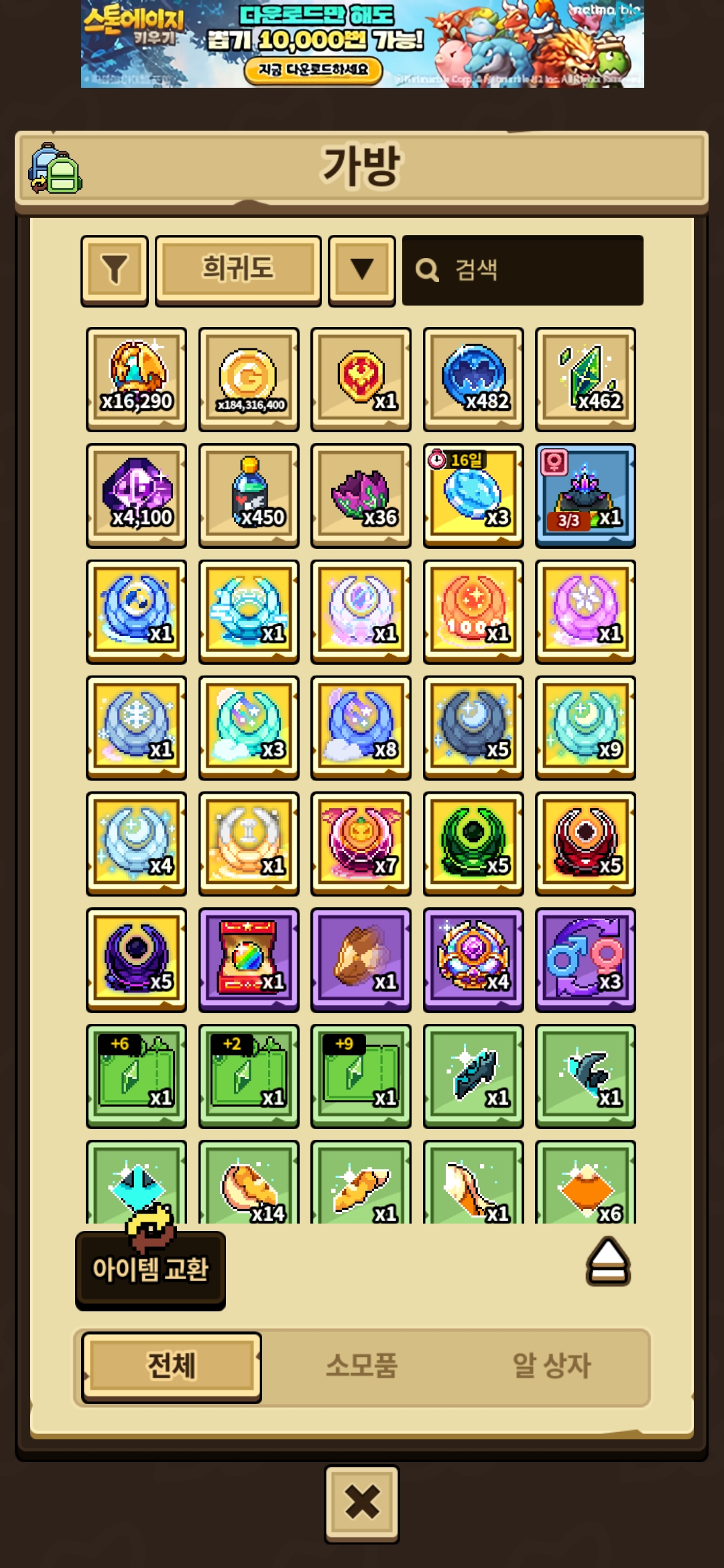
Task: Select the potion bottle item x450
Action: (249, 495)
